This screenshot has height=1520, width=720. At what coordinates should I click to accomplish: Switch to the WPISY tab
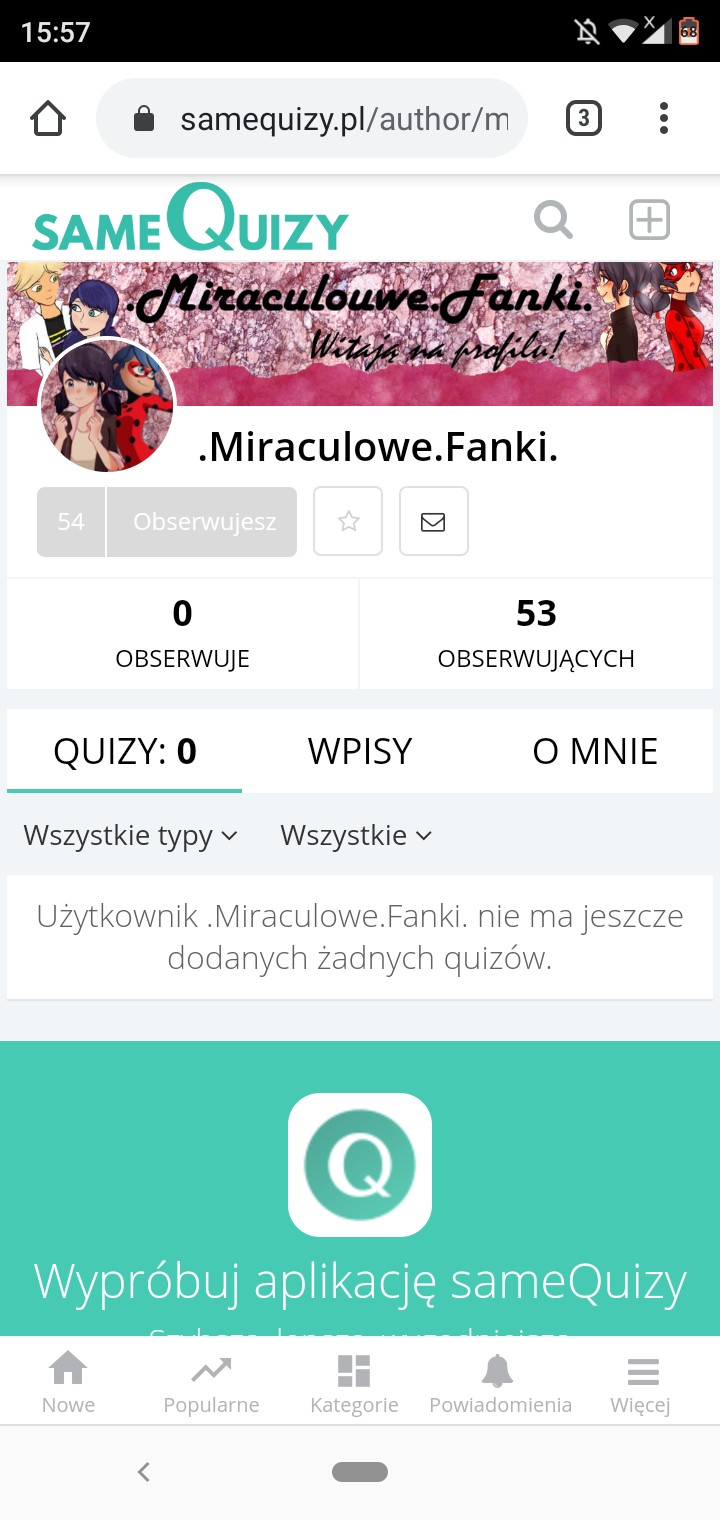point(360,751)
